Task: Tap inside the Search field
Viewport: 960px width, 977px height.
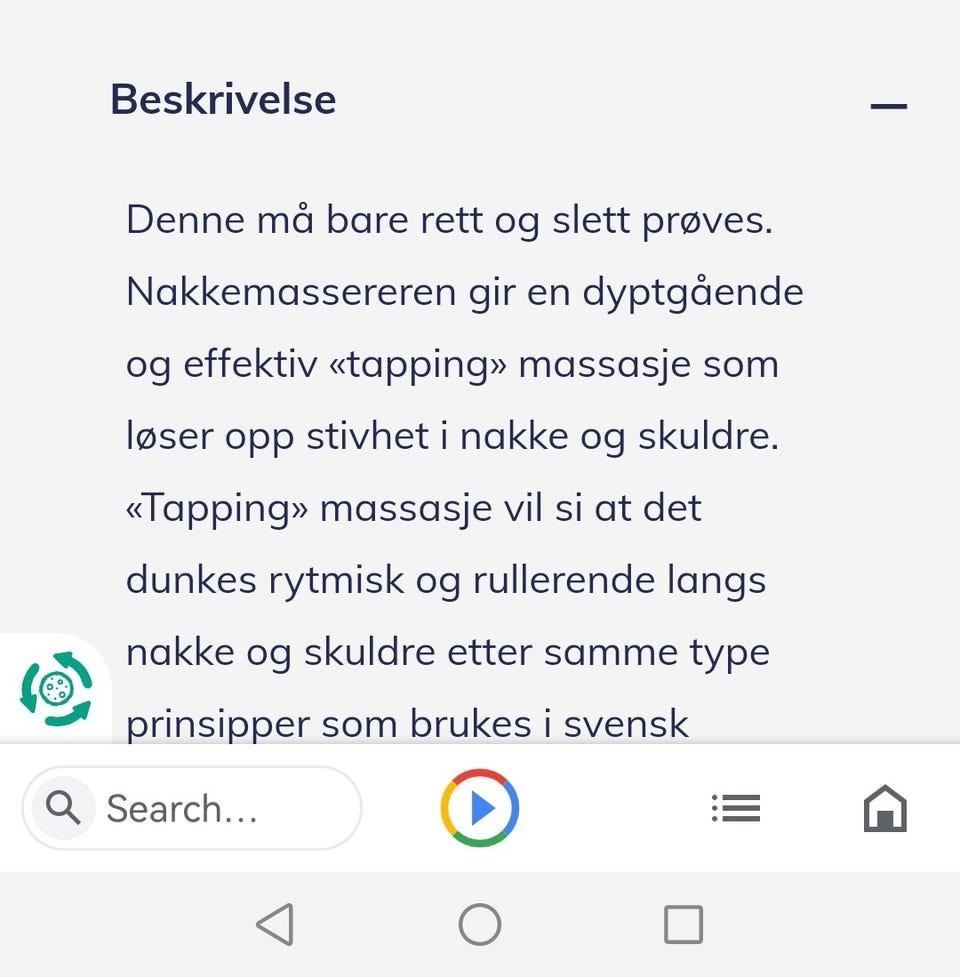Action: tap(200, 808)
